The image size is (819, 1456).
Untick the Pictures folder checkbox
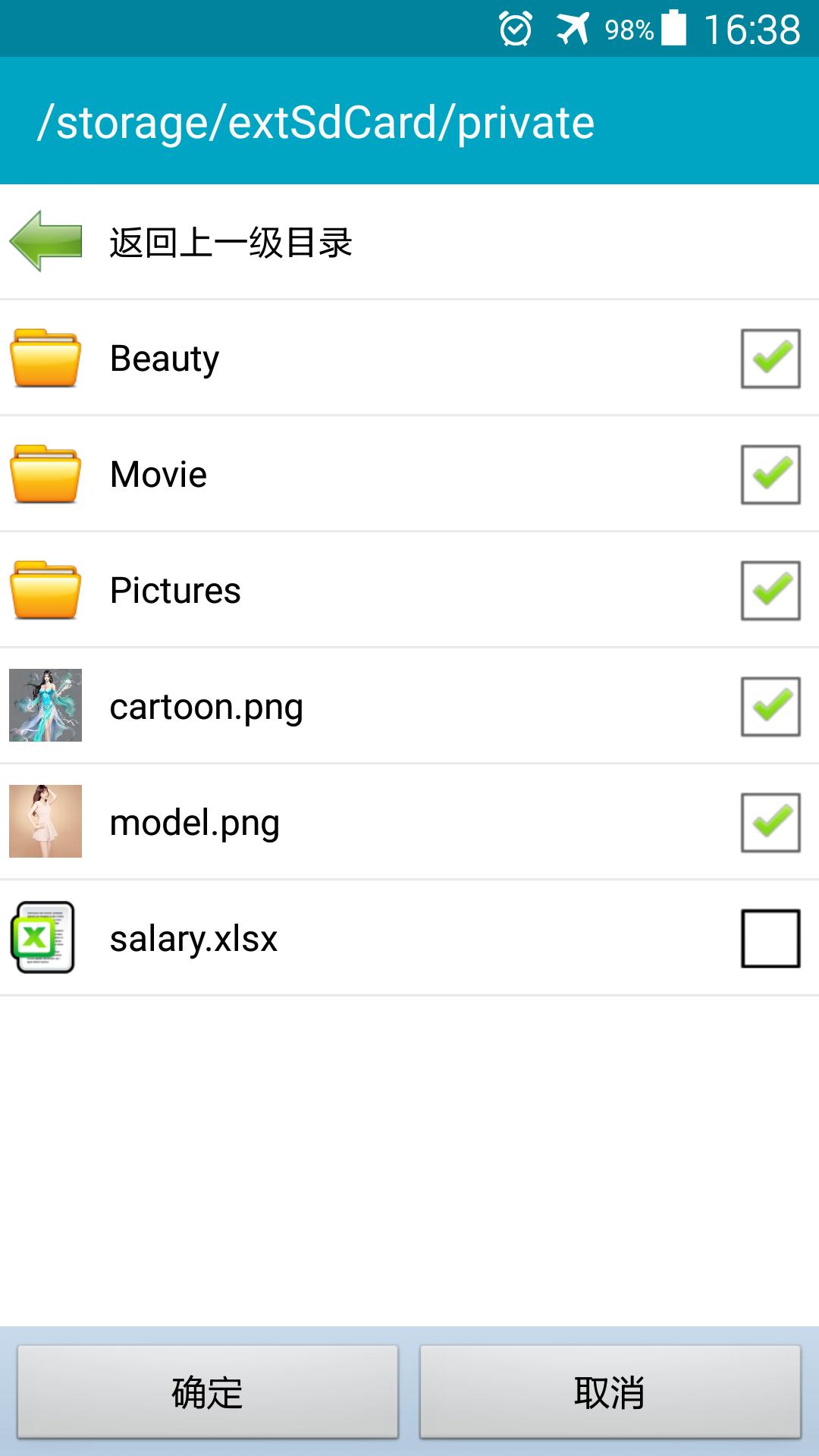pos(770,591)
